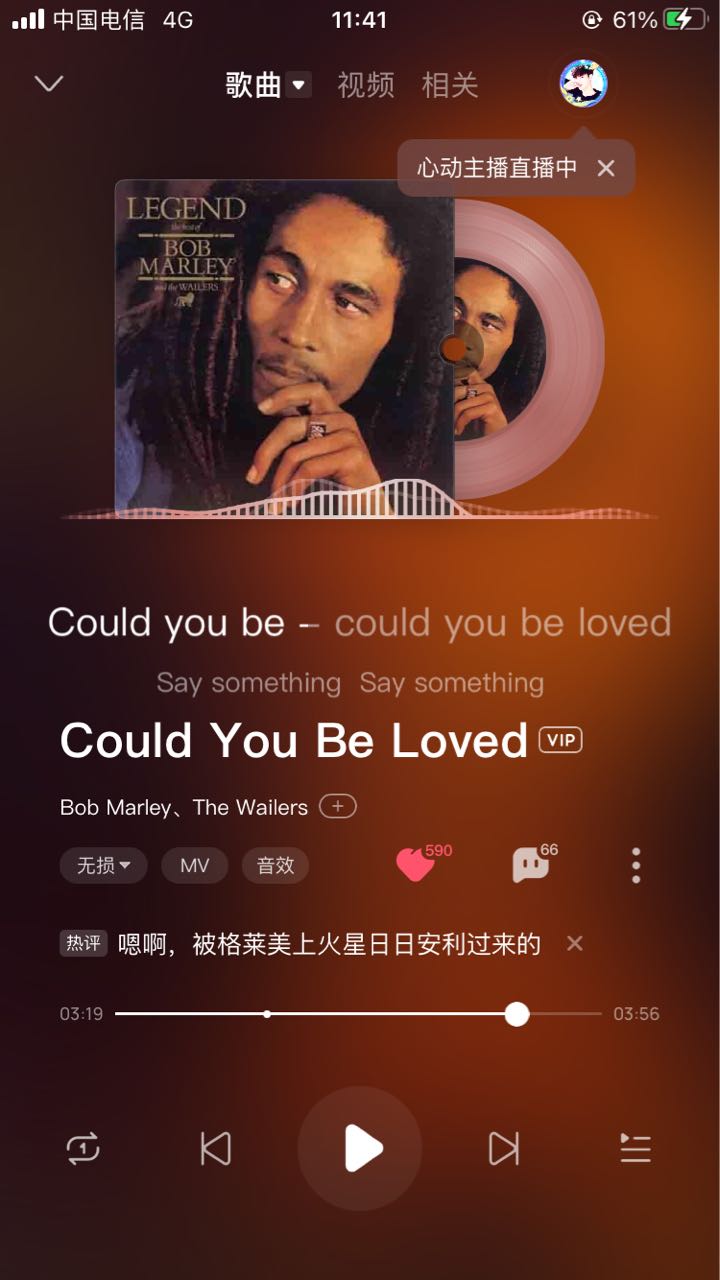Play the song Could You Be Loved
This screenshot has height=1280, width=720.
click(360, 1148)
